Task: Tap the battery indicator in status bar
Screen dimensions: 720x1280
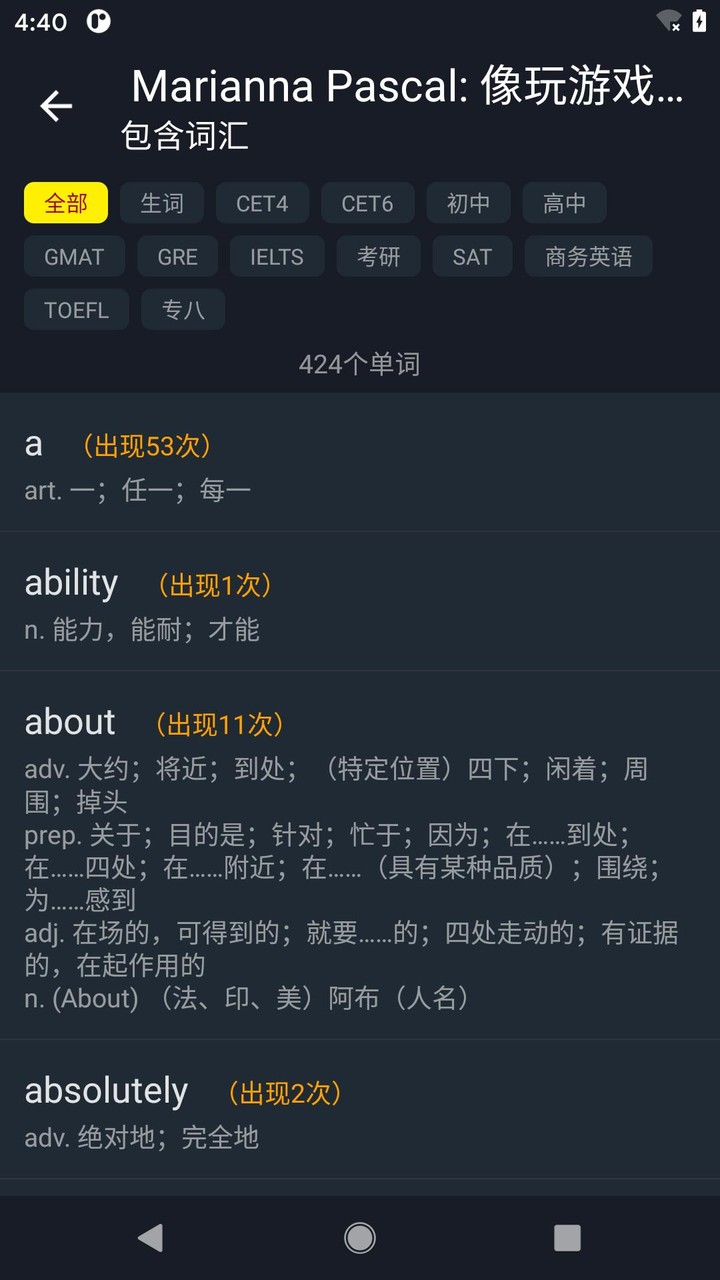Action: [x=699, y=18]
